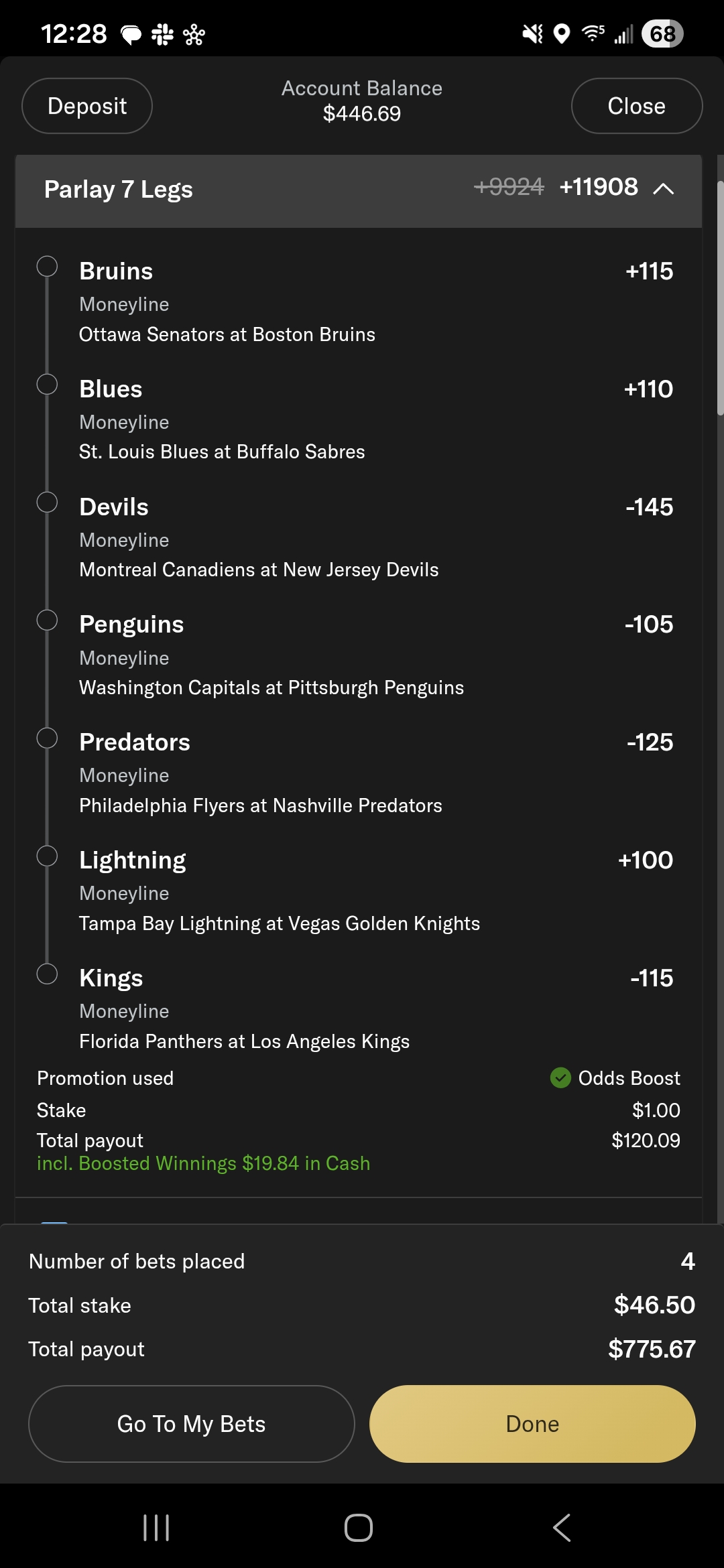
Task: Tap the gold Done button
Action: pyautogui.click(x=532, y=1424)
